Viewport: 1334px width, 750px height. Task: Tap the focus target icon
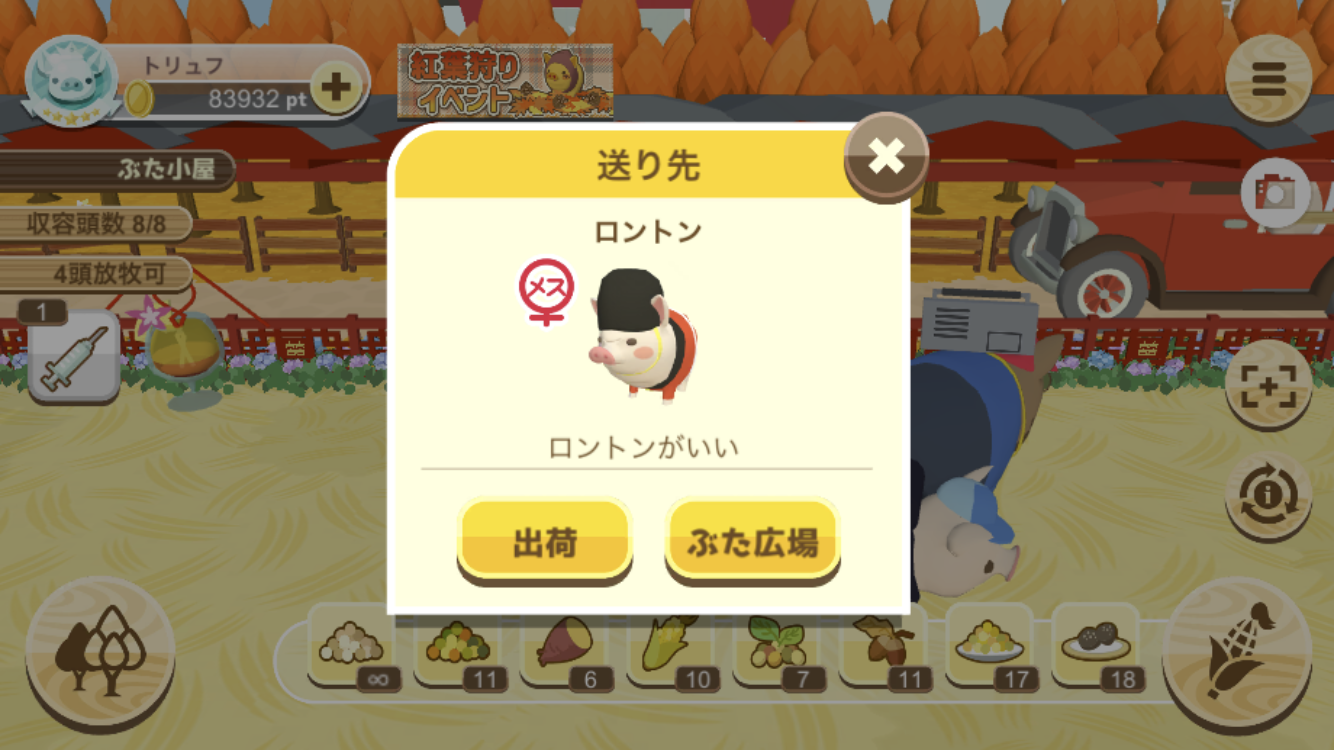tap(1268, 385)
